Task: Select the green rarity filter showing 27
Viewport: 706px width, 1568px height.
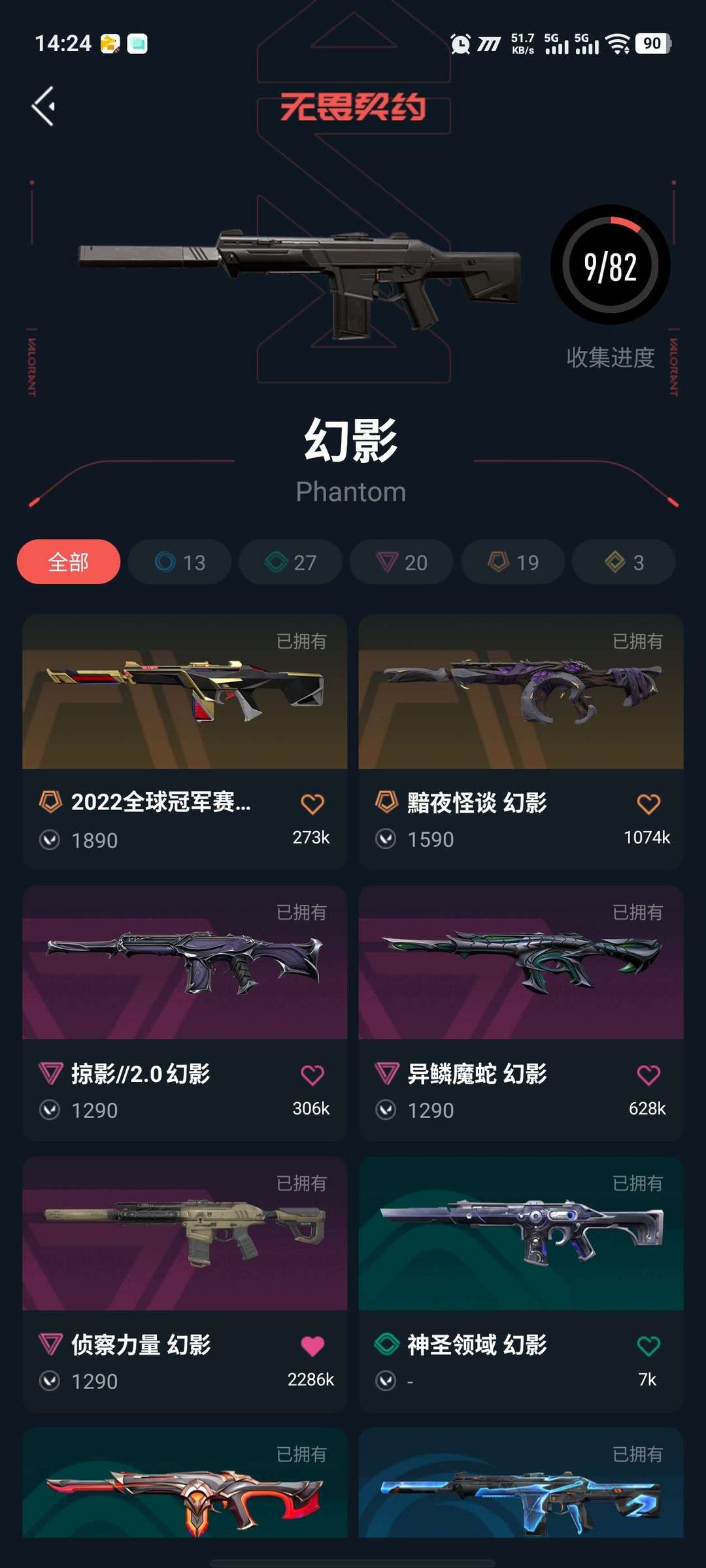Action: click(x=290, y=561)
